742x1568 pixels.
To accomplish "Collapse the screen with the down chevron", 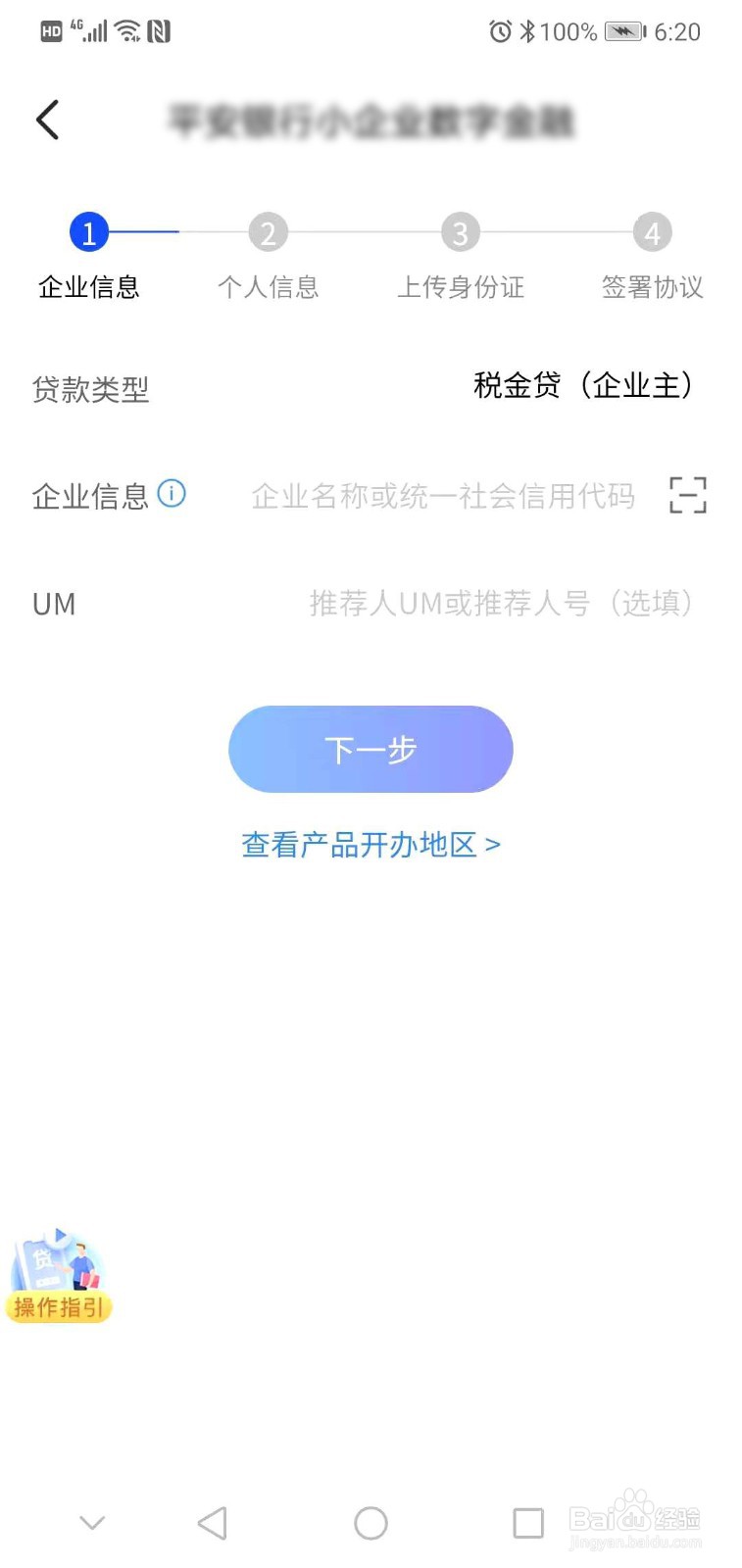I will coord(91,1523).
